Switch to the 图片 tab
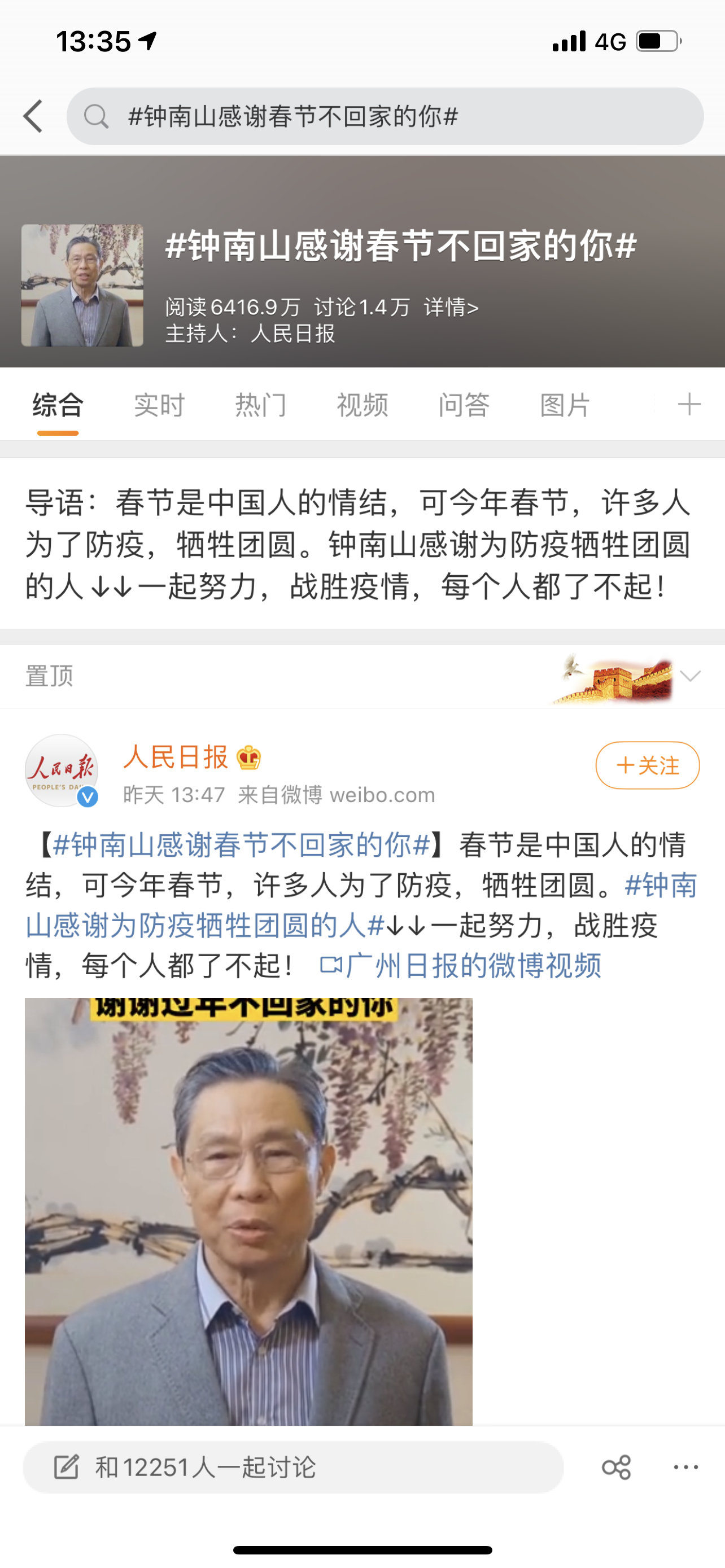 pyautogui.click(x=565, y=405)
